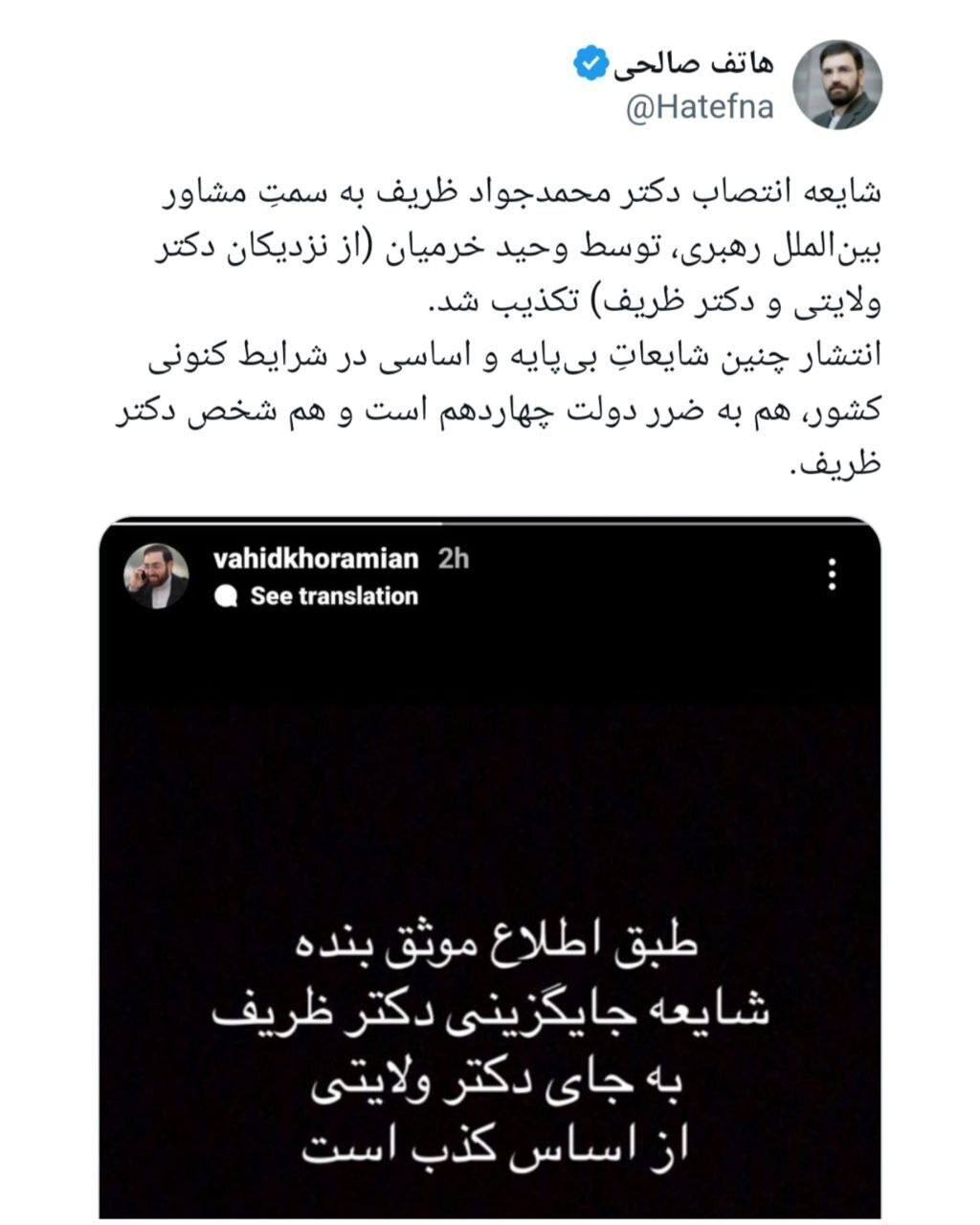Enable translated text via the translation control
The width and height of the screenshot is (980, 1225).
coord(333,597)
